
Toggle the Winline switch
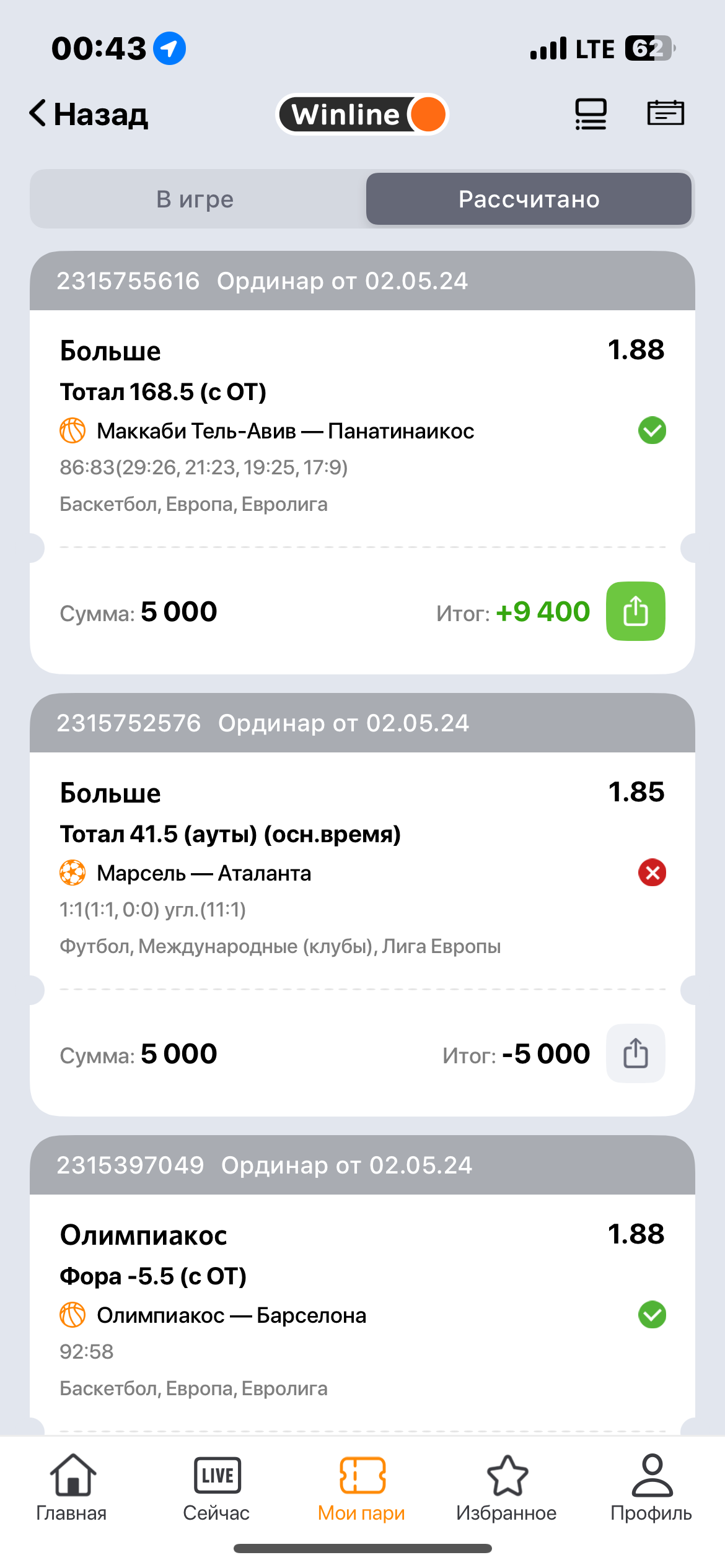point(362,114)
